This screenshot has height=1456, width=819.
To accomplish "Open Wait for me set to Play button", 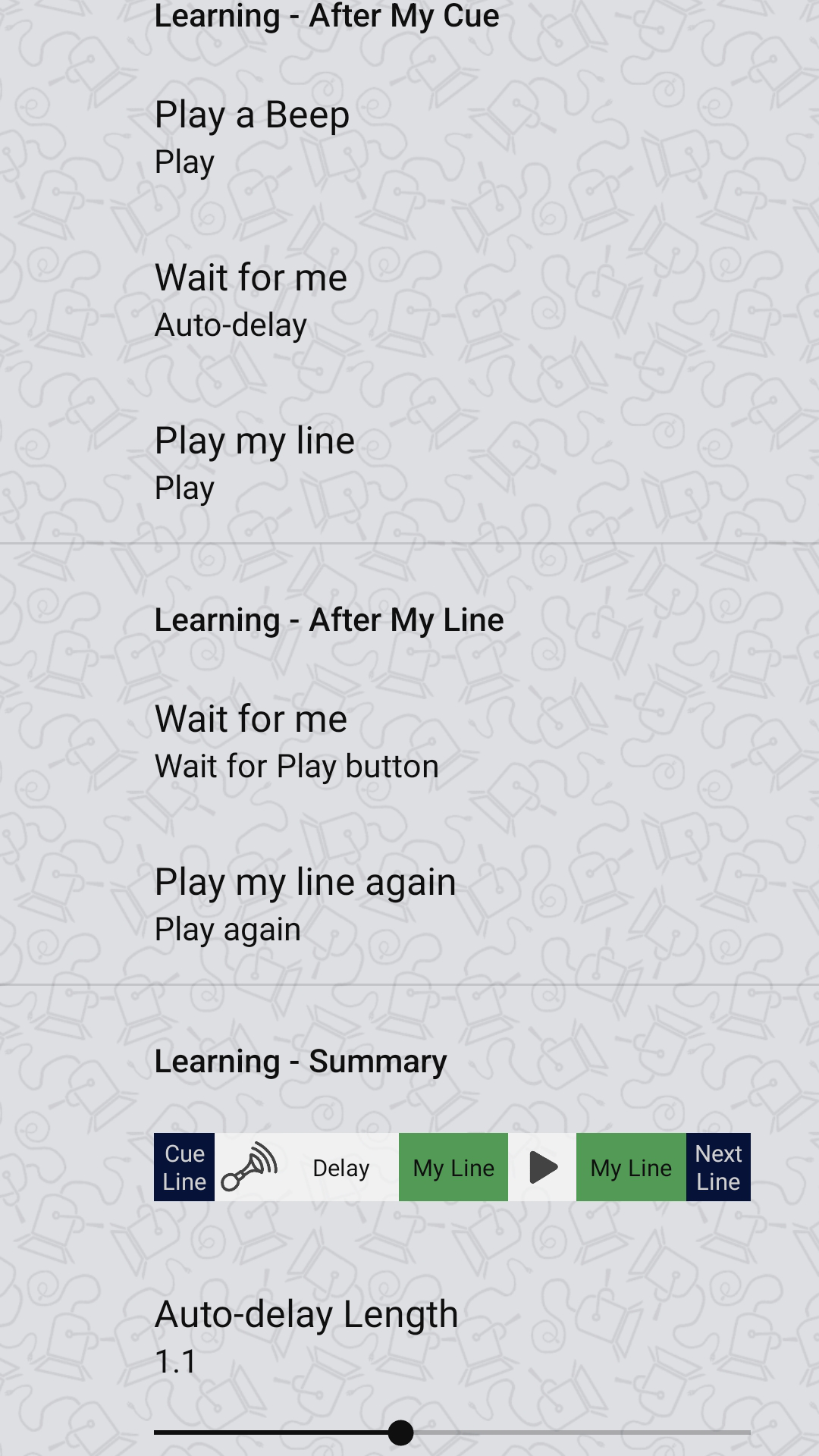I will [x=409, y=741].
